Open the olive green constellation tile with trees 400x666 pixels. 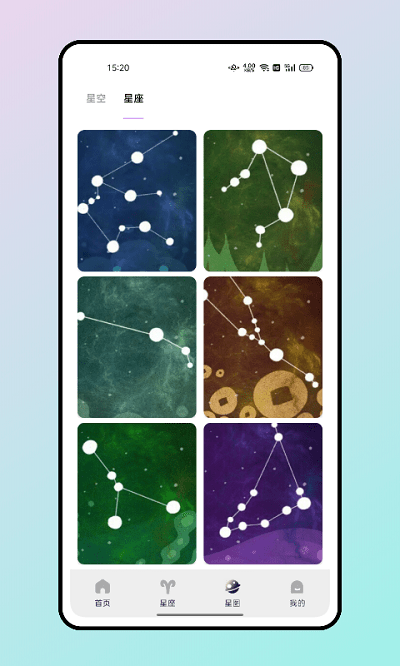coord(263,200)
